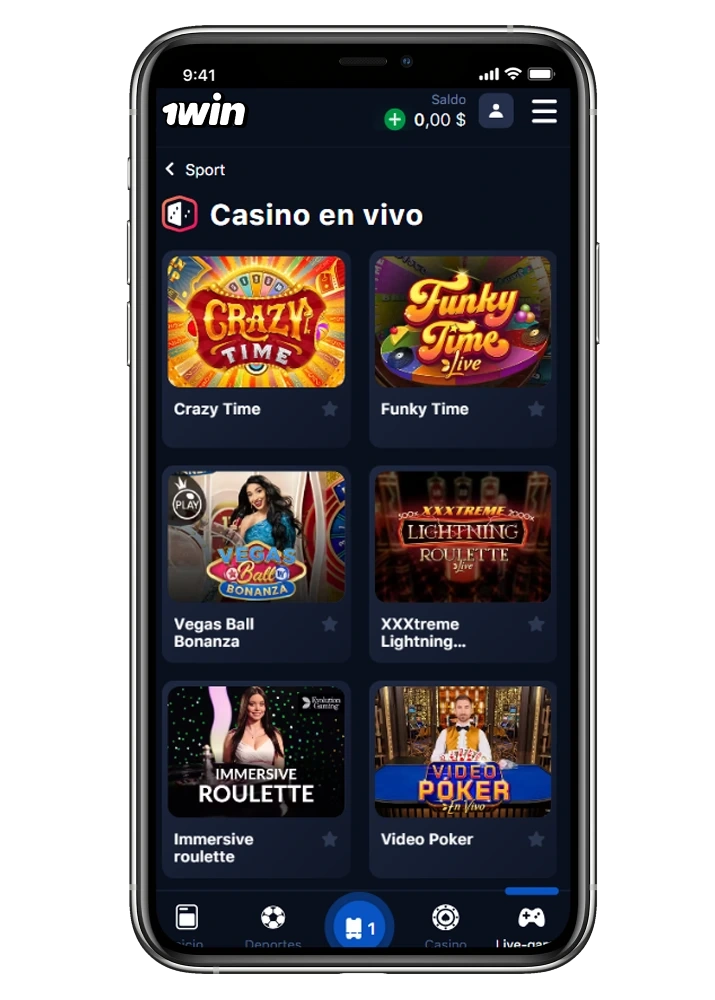This screenshot has width=715, height=1000.
Task: Play Immersive roulette
Action: [x=256, y=752]
